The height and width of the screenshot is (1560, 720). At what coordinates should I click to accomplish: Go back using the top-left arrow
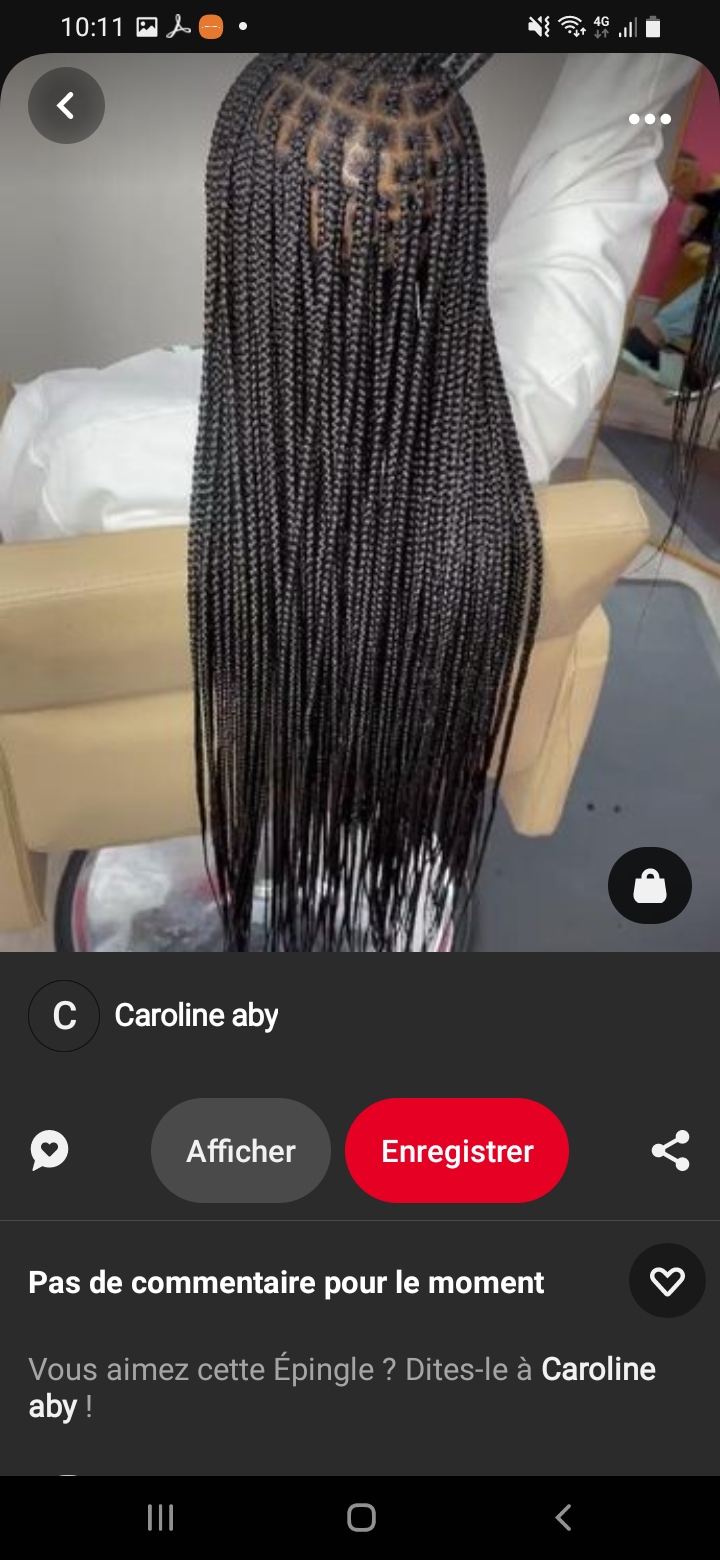pyautogui.click(x=66, y=105)
